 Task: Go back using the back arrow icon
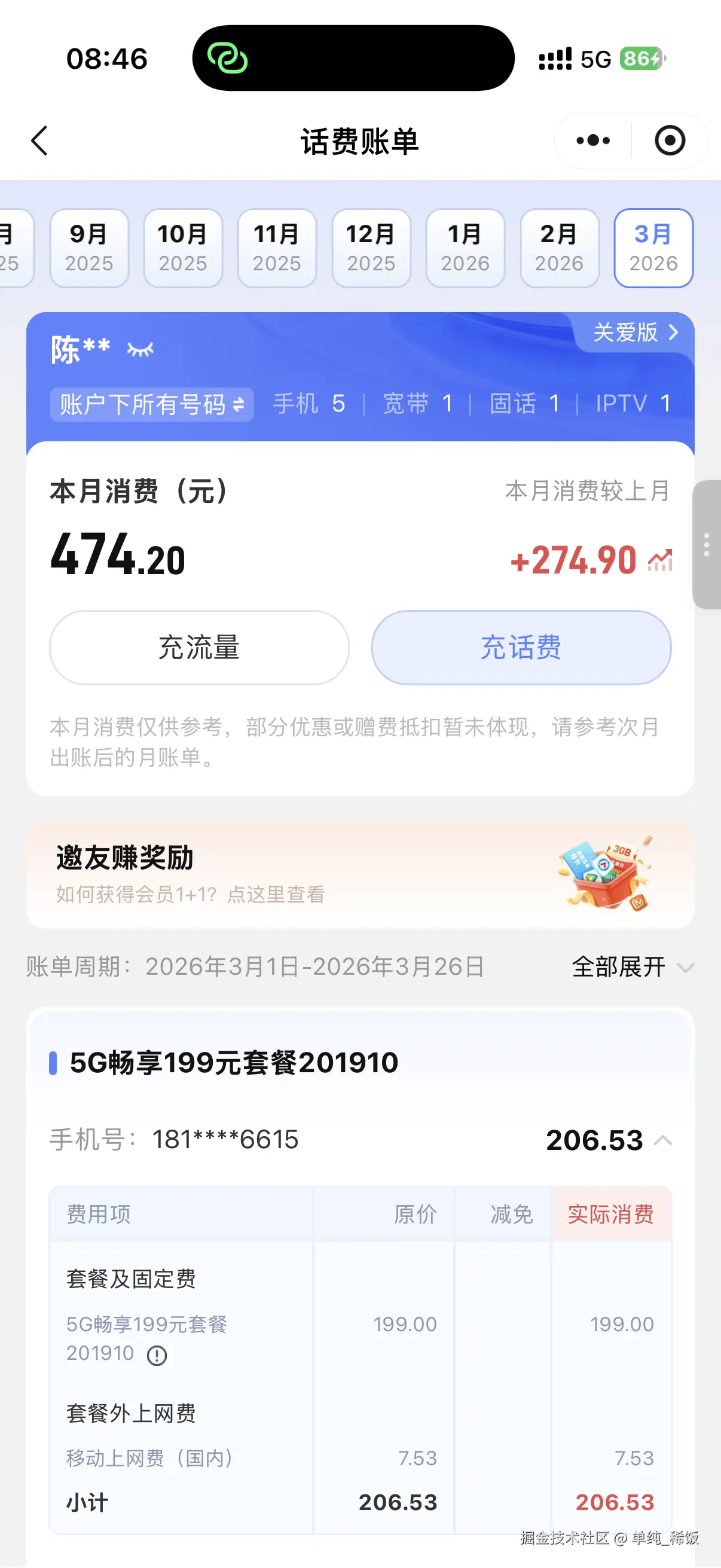[39, 141]
